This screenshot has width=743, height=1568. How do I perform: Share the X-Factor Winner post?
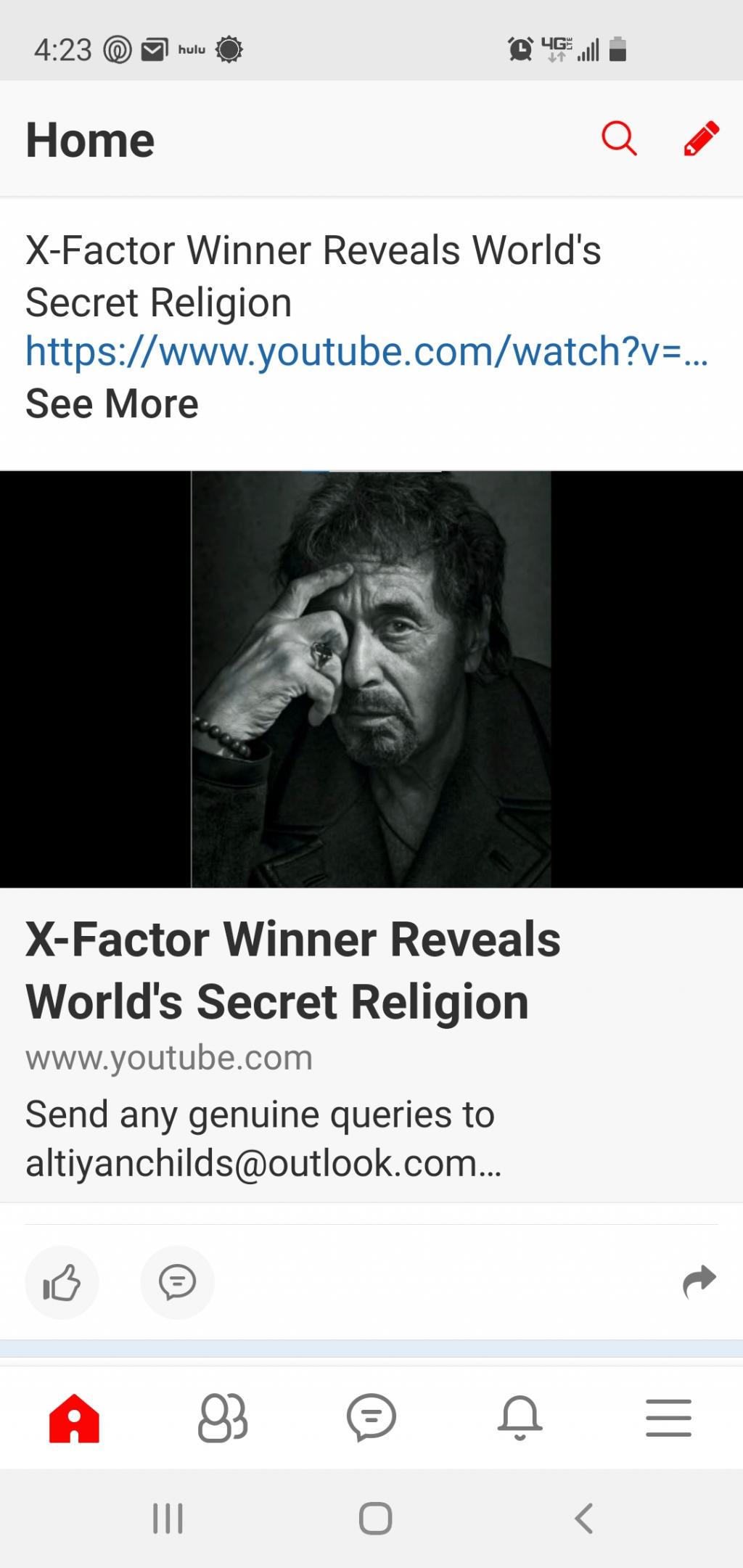pyautogui.click(x=699, y=1281)
